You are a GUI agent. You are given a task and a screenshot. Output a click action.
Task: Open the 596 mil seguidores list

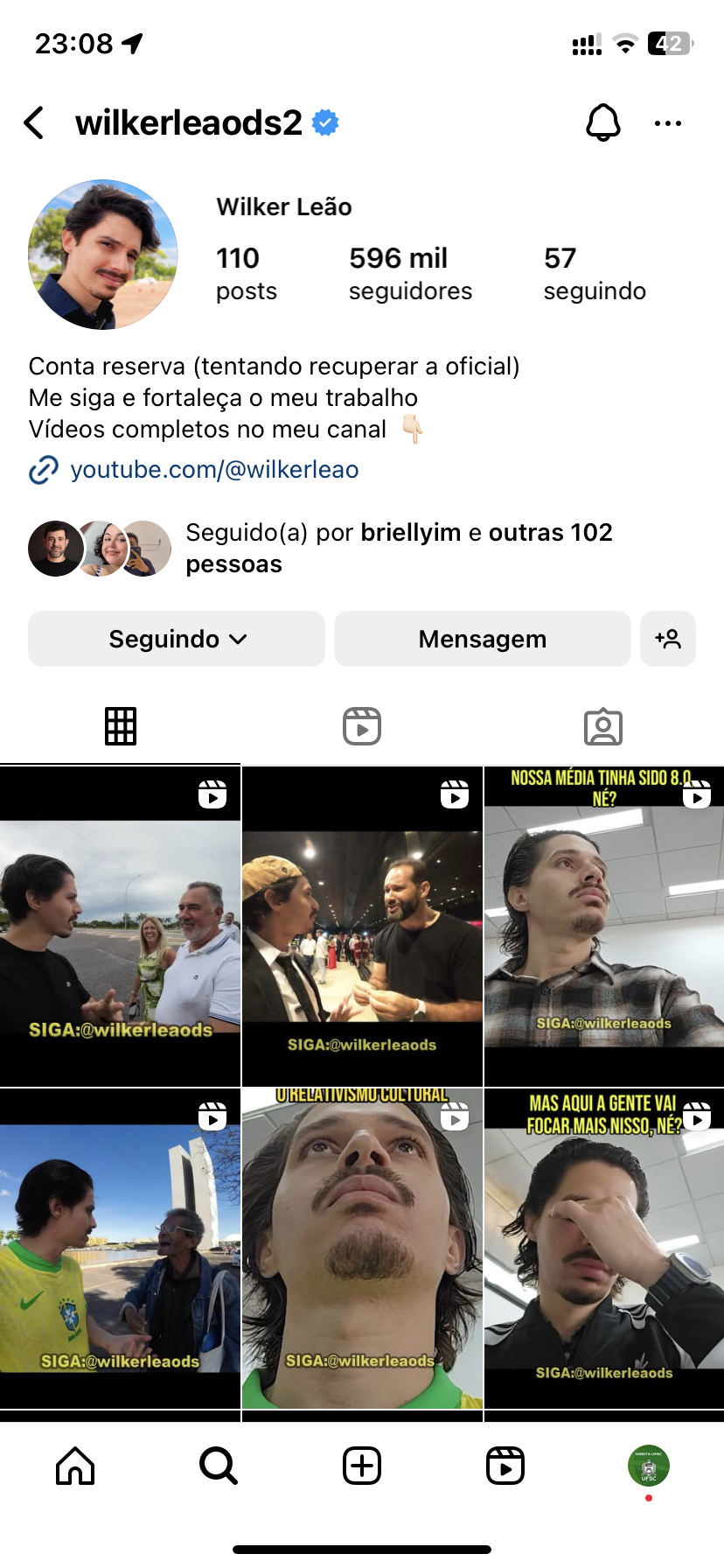coord(409,273)
